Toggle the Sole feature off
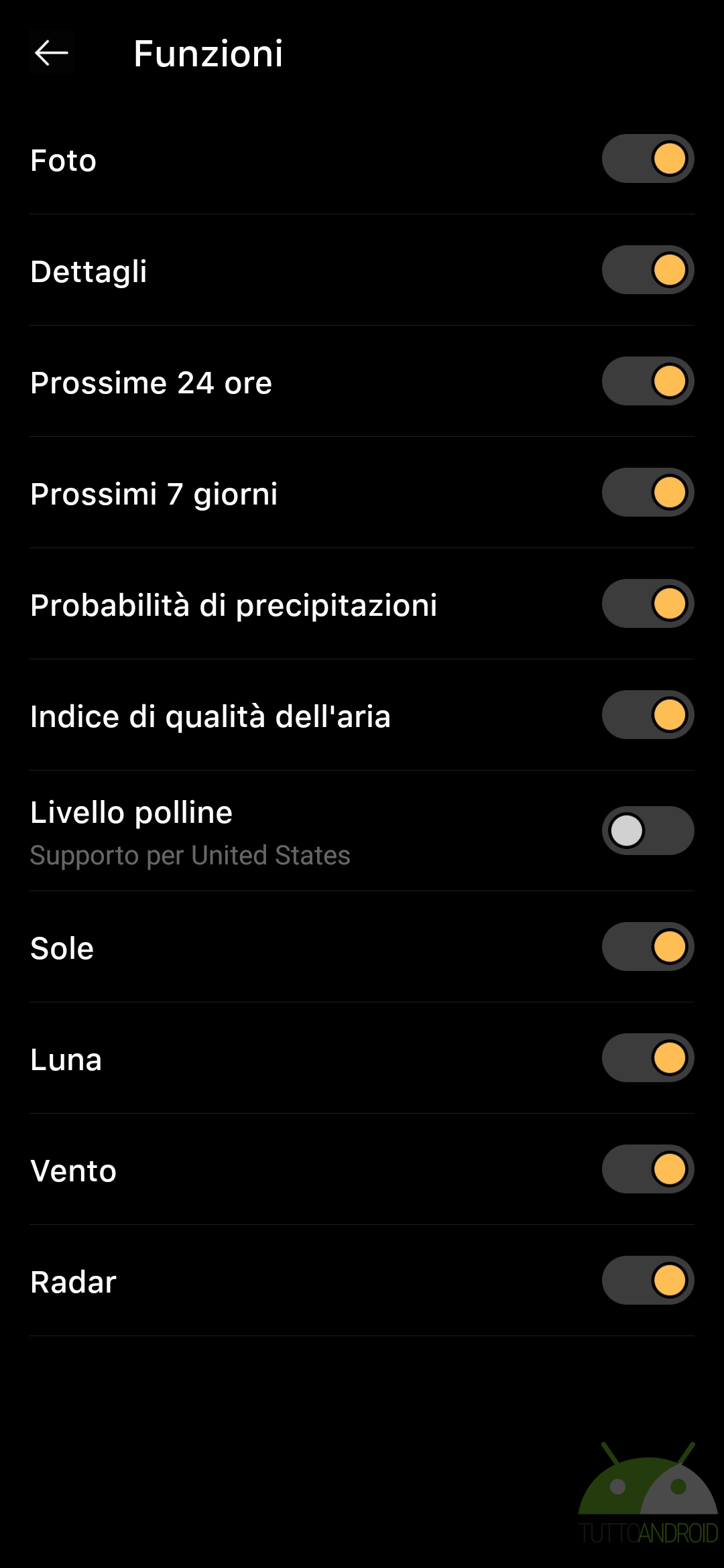Viewport: 724px width, 1568px height. click(x=648, y=947)
